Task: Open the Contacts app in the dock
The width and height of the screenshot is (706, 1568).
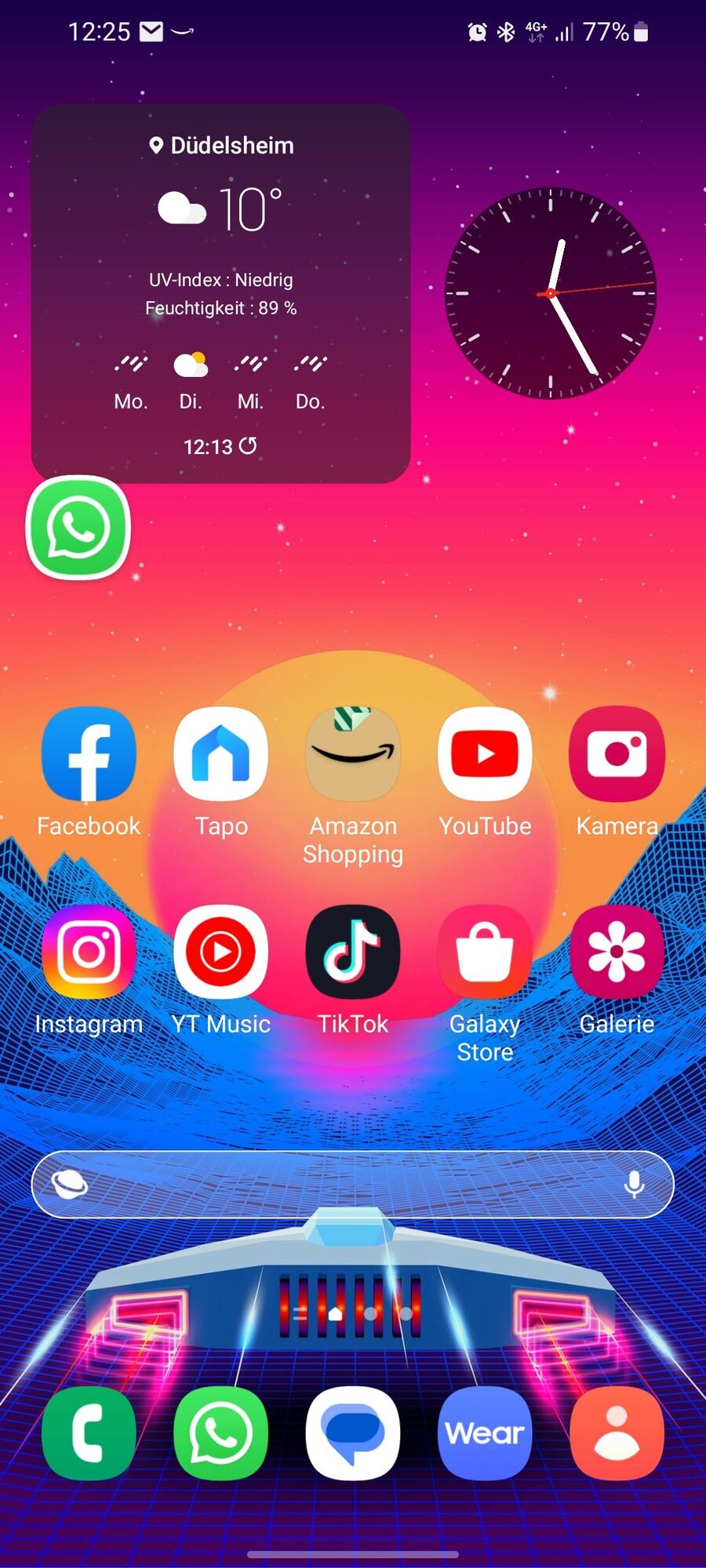Action: pyautogui.click(x=617, y=1433)
